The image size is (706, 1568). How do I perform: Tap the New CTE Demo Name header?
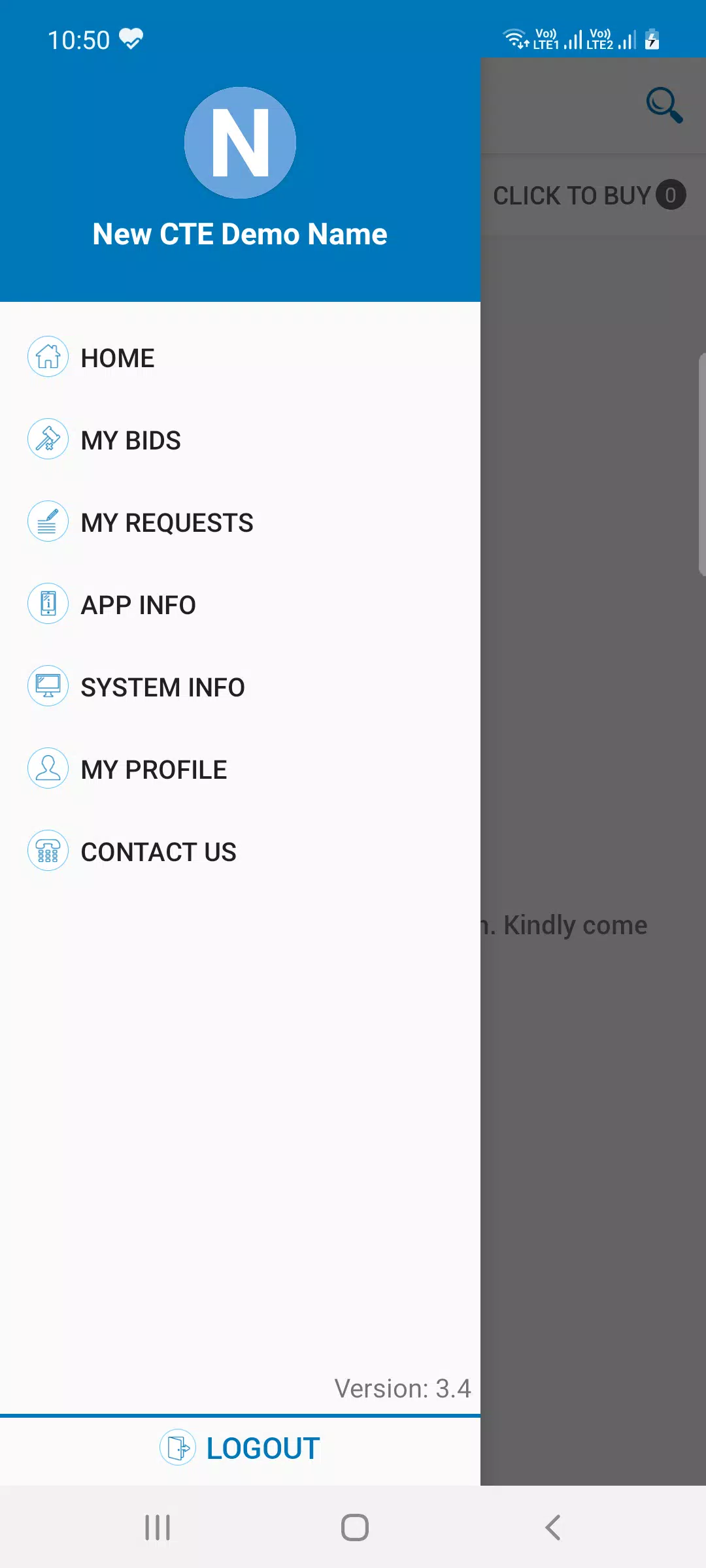239,234
